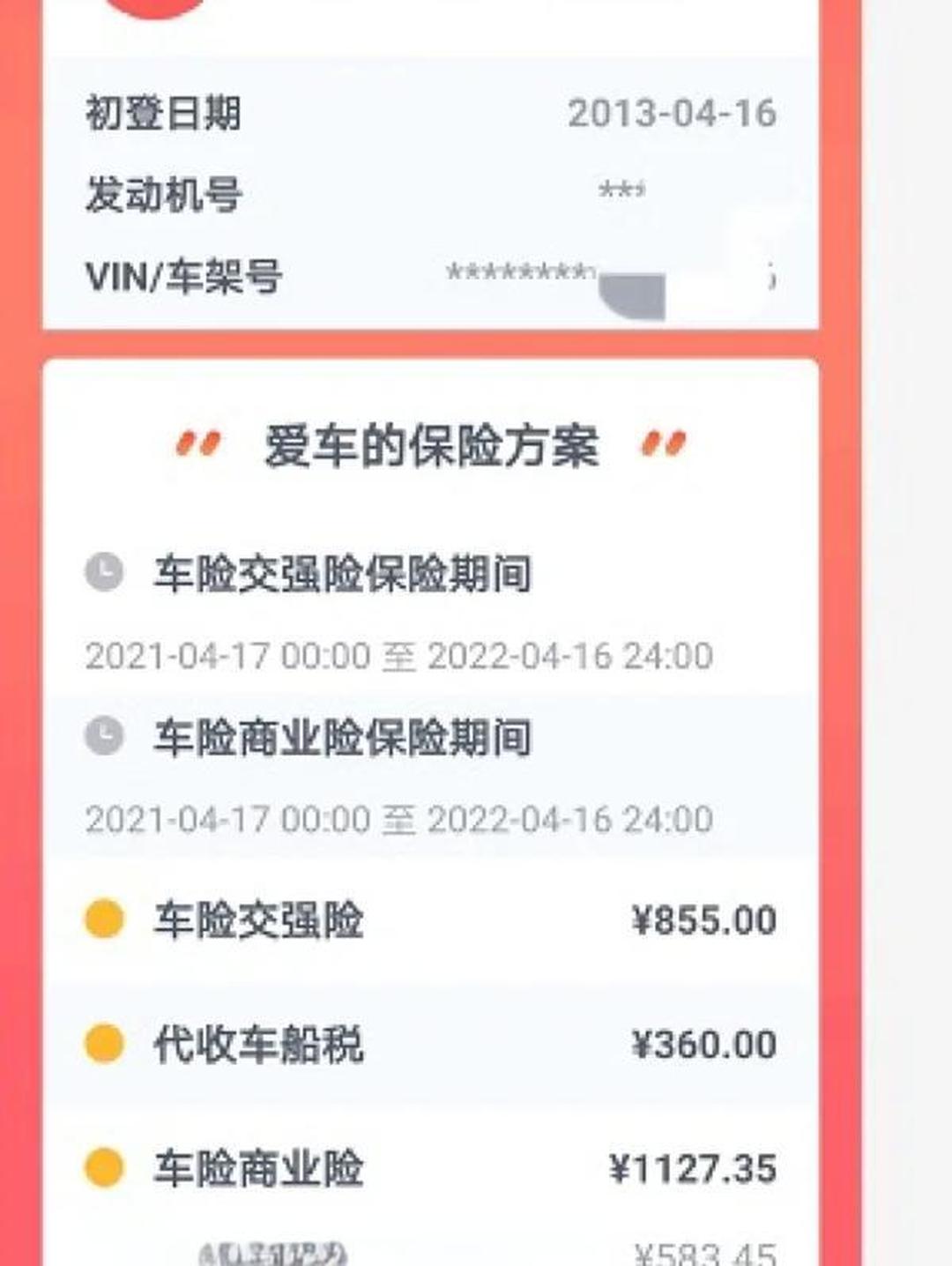The width and height of the screenshot is (952, 1266).
Task: Click the yellow dot next to 车险交强险
Action: (x=106, y=918)
